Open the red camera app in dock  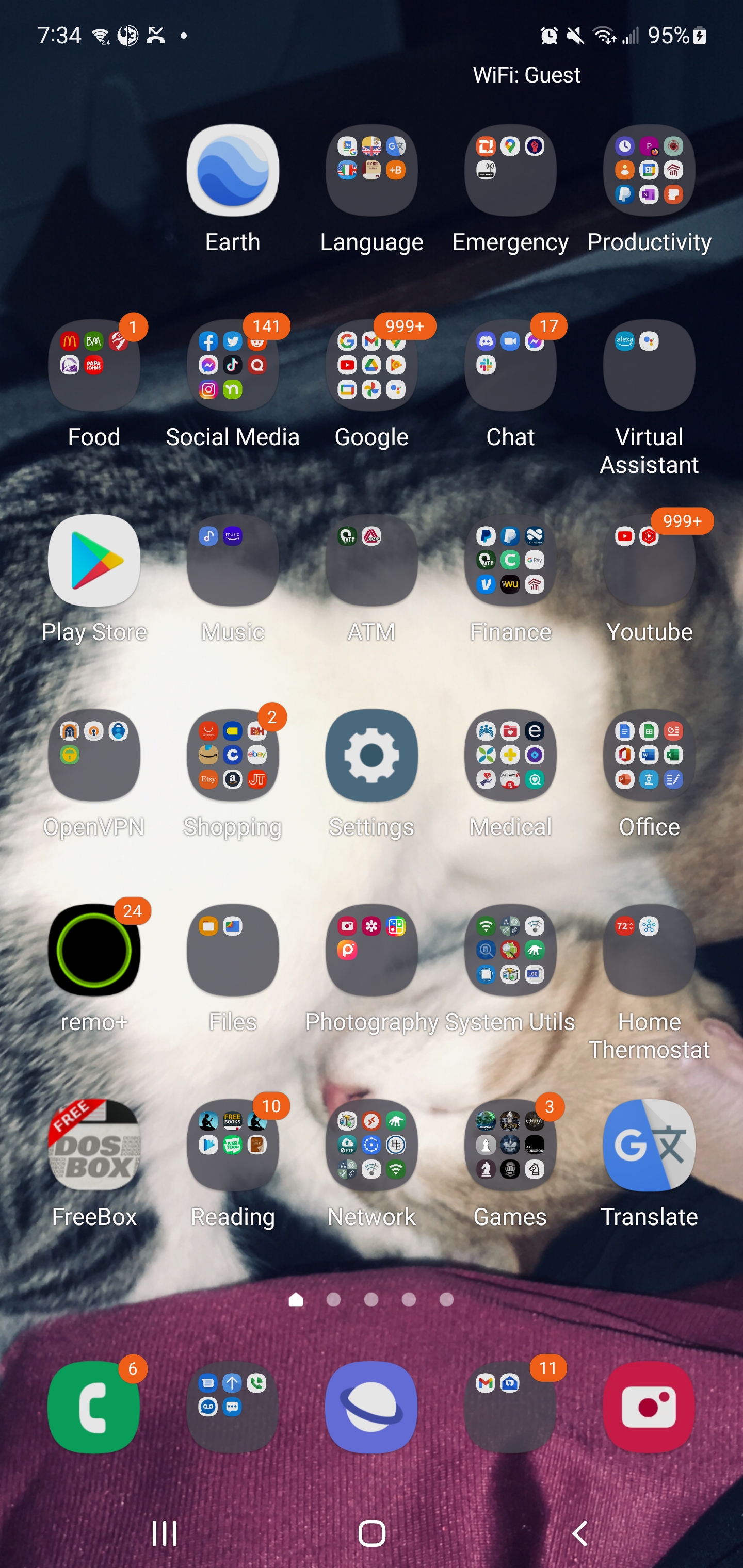click(649, 1407)
